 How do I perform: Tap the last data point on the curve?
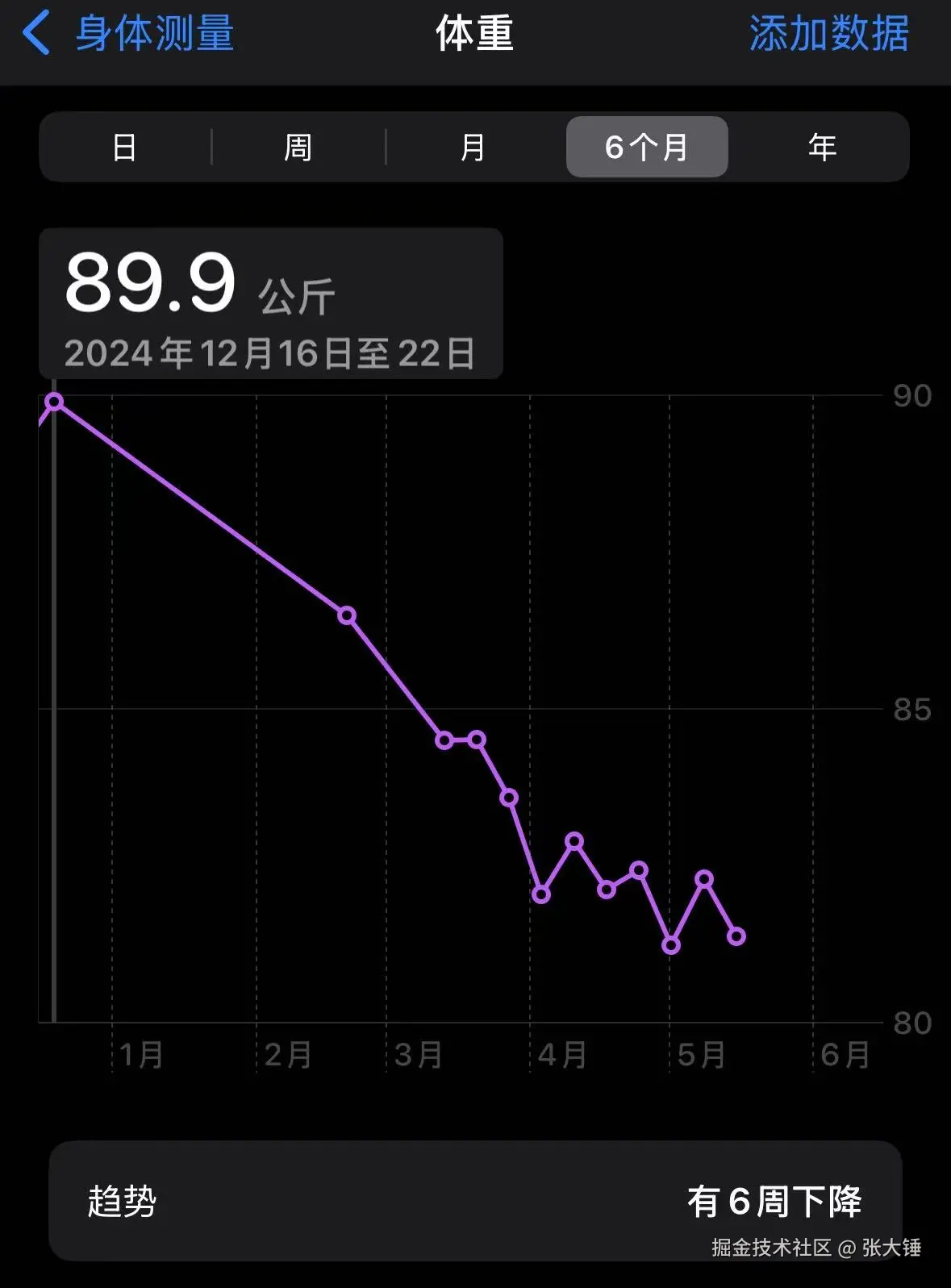tap(736, 937)
